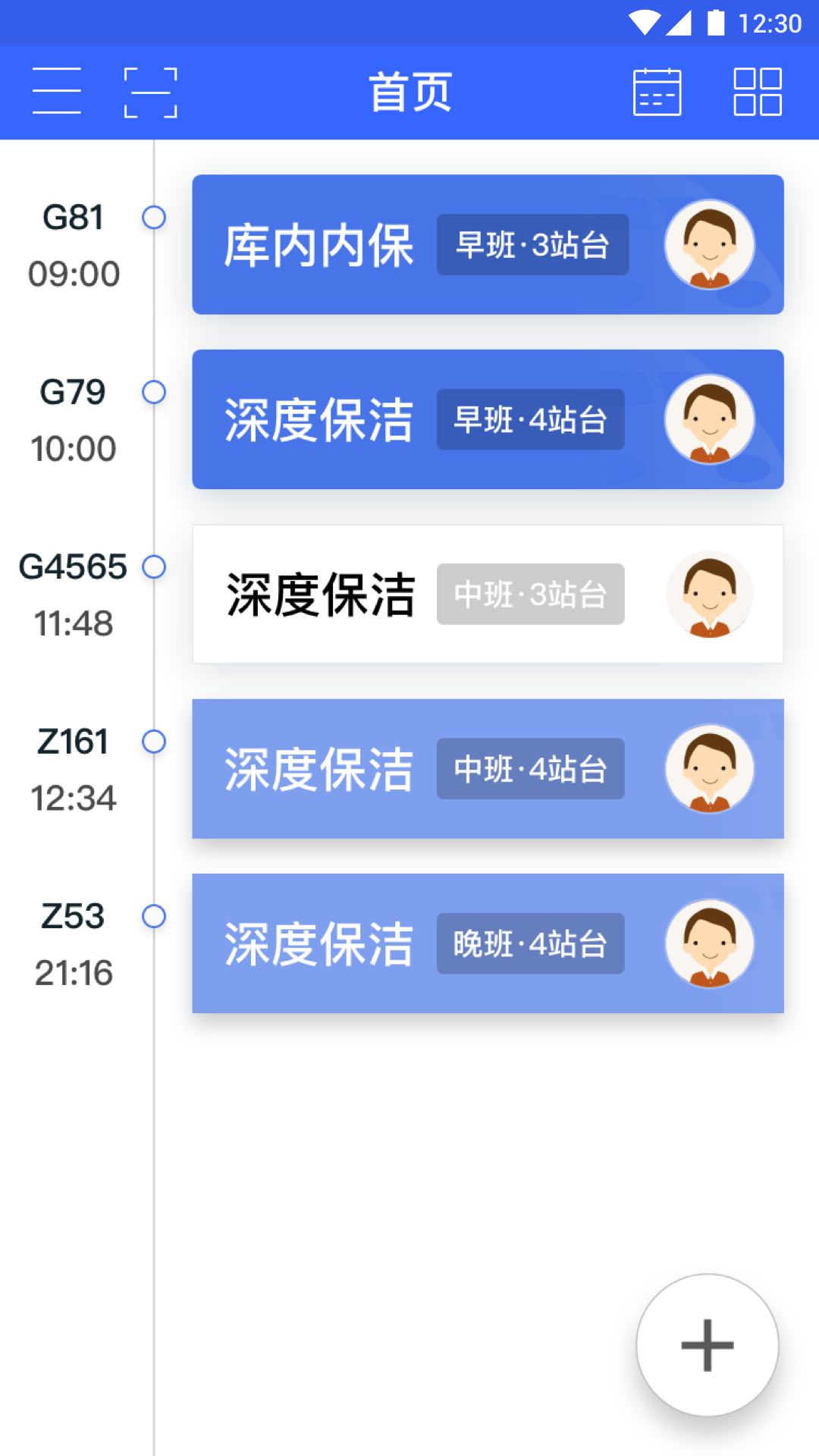The width and height of the screenshot is (819, 1456).
Task: Click the avatar on the Z53 night shift card
Action: [x=709, y=943]
